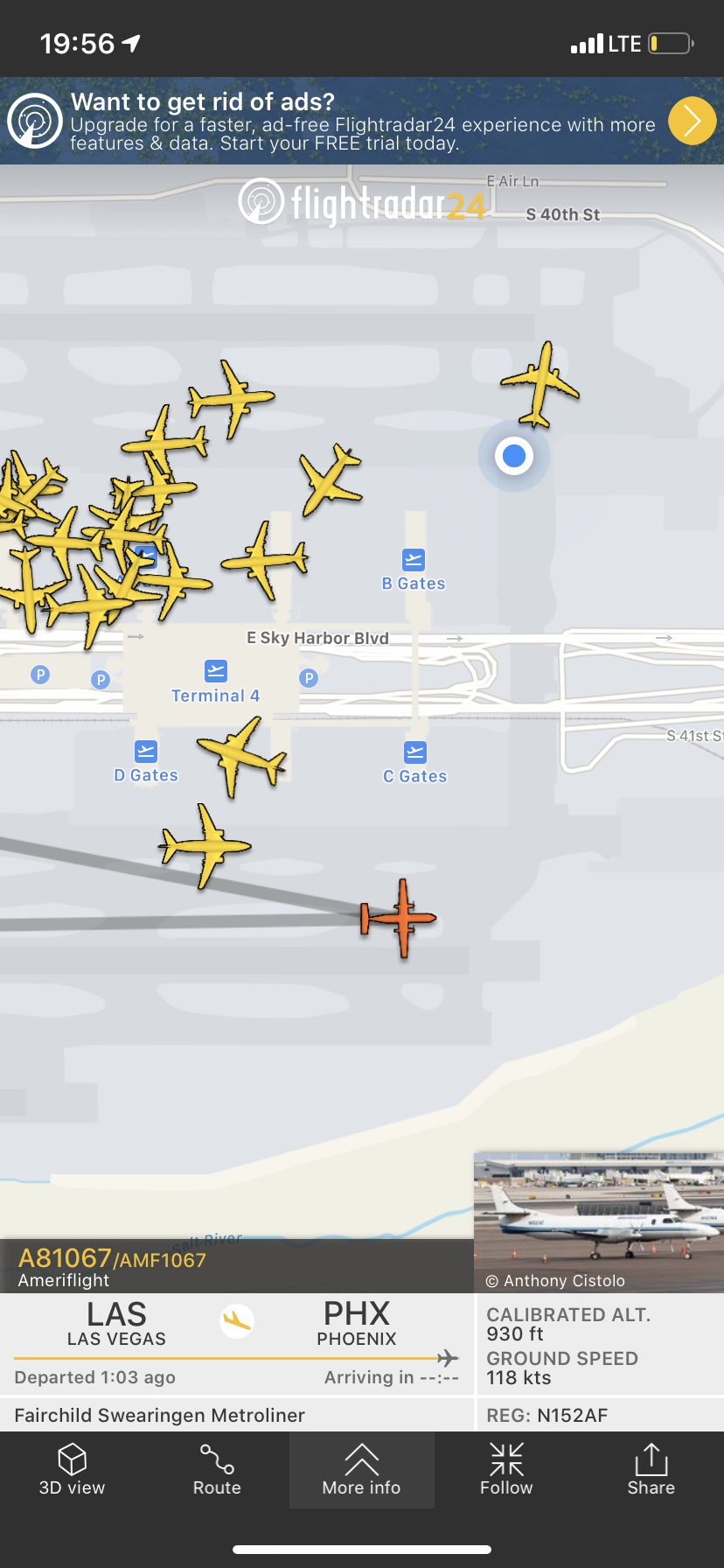The width and height of the screenshot is (724, 1568).
Task: Tap the D Gates map marker
Action: [x=146, y=752]
